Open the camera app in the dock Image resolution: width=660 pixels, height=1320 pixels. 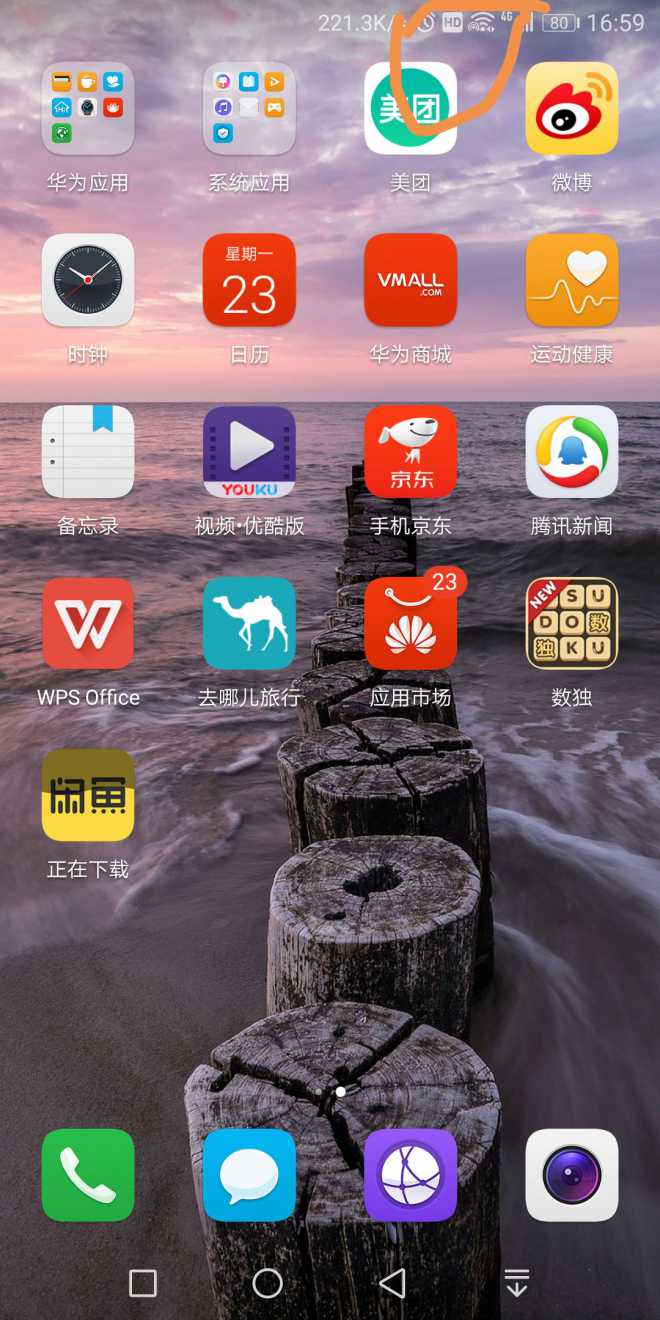[572, 1175]
